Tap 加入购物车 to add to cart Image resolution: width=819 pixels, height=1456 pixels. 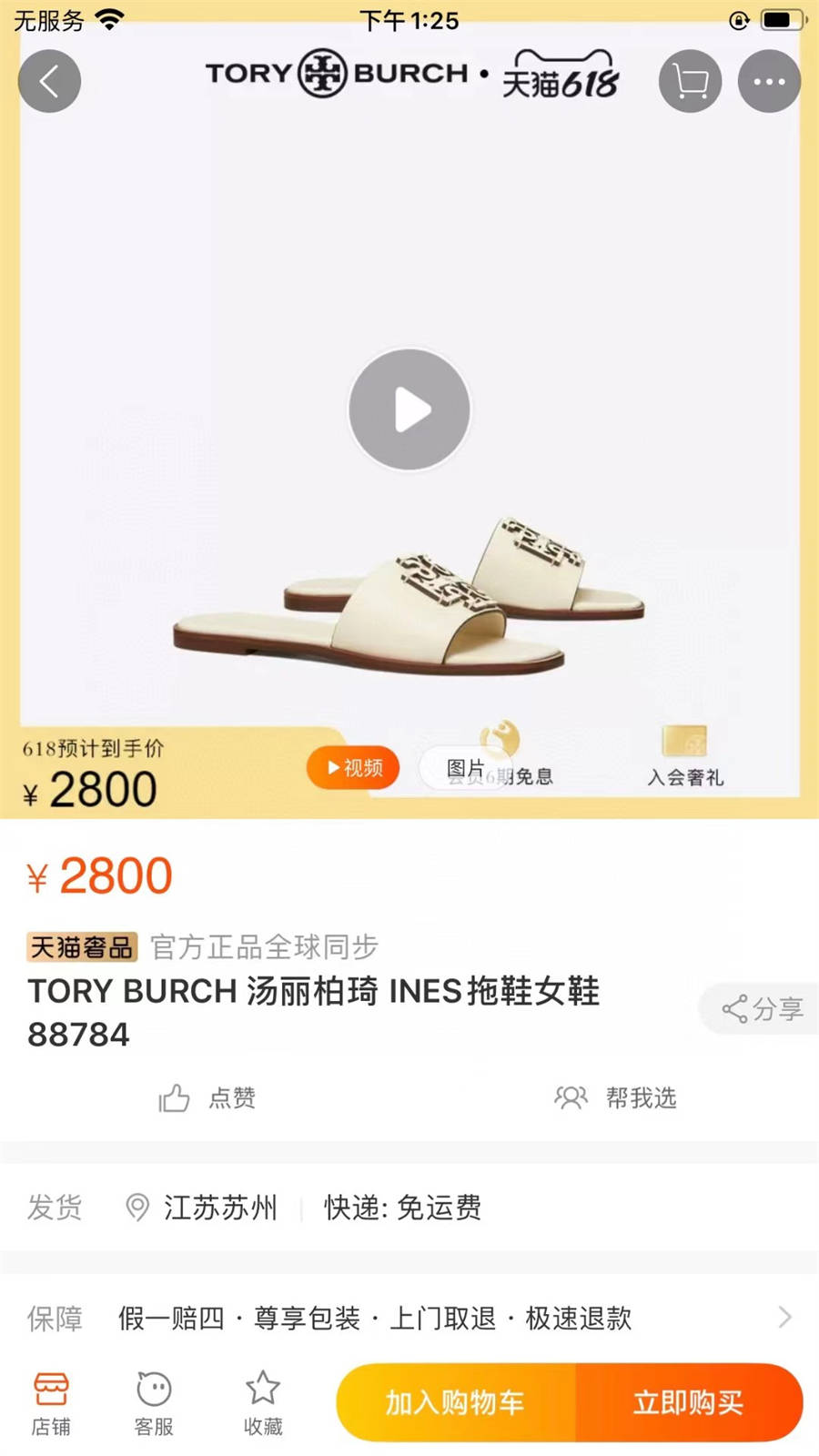455,1402
